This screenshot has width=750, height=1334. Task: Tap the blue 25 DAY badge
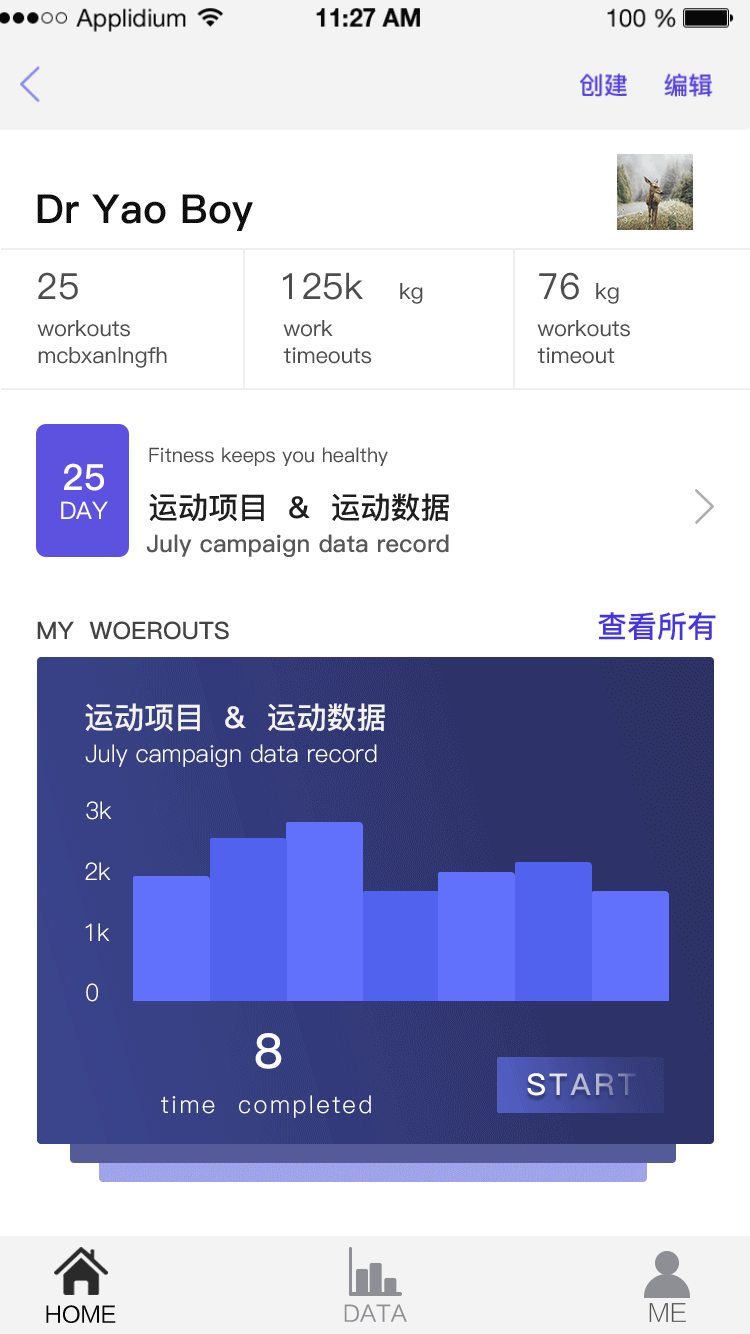[82, 490]
